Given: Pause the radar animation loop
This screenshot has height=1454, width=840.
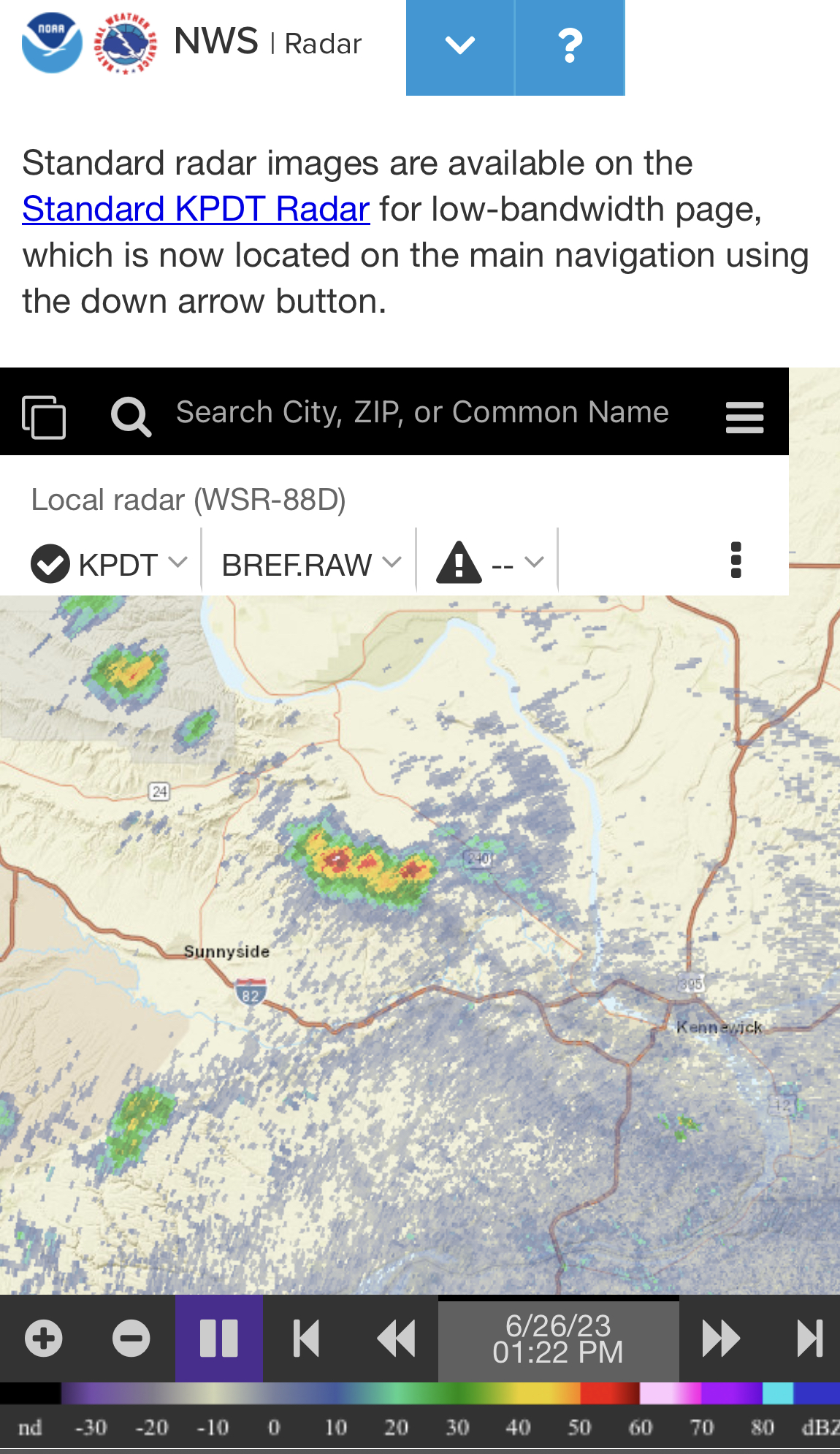Looking at the screenshot, I should (x=219, y=1339).
